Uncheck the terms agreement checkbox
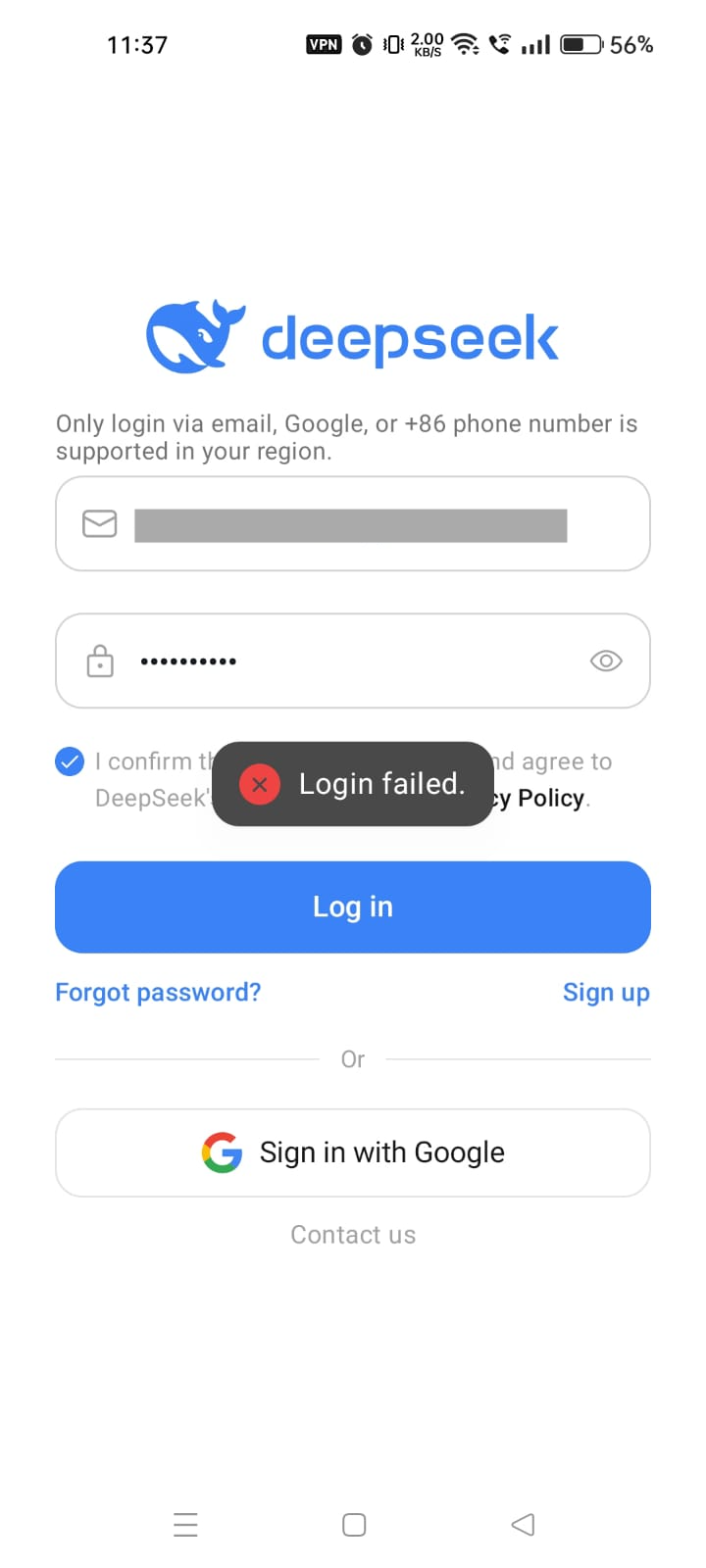 [70, 761]
